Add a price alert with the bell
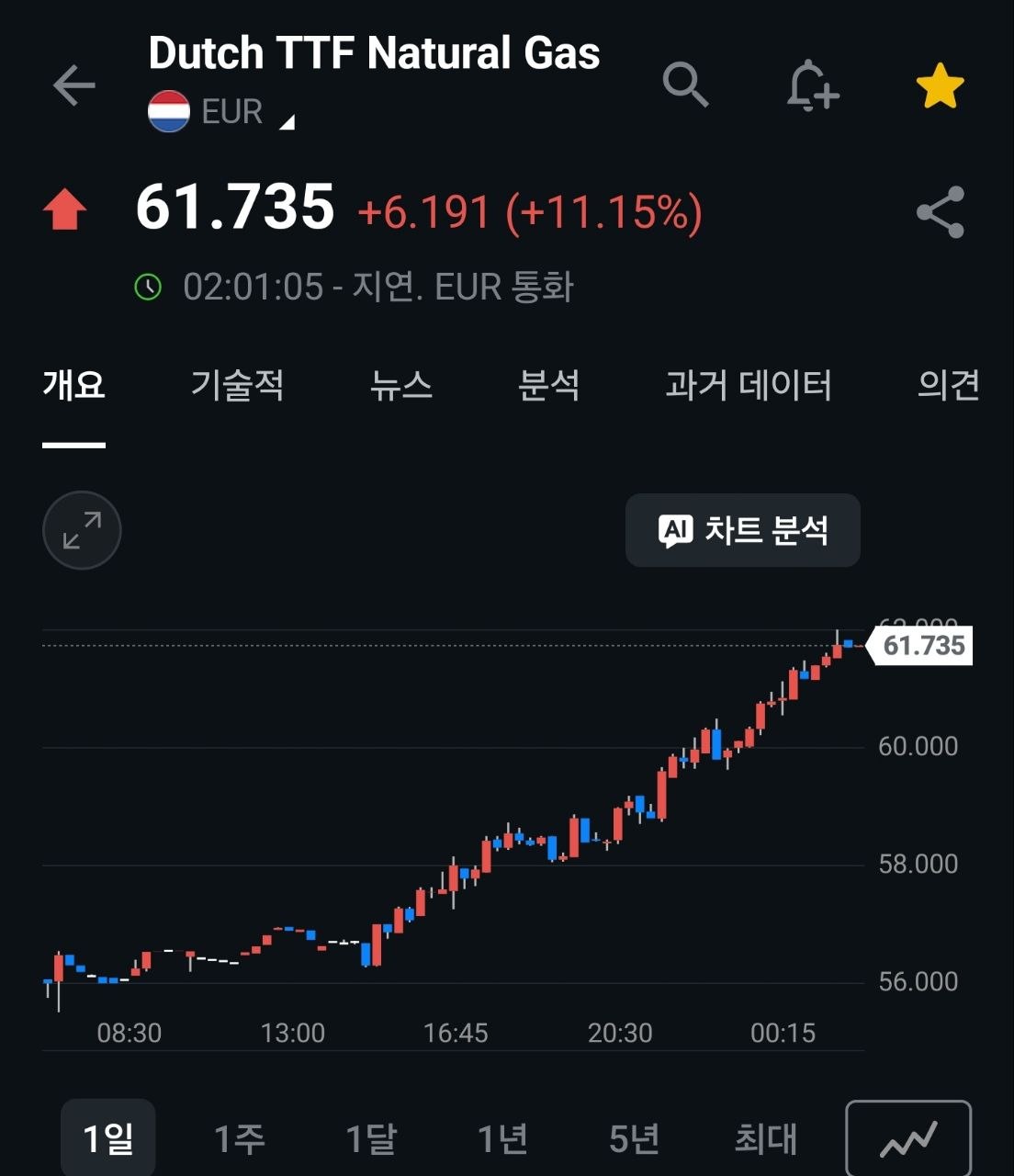The width and height of the screenshot is (1014, 1176). pyautogui.click(x=813, y=85)
